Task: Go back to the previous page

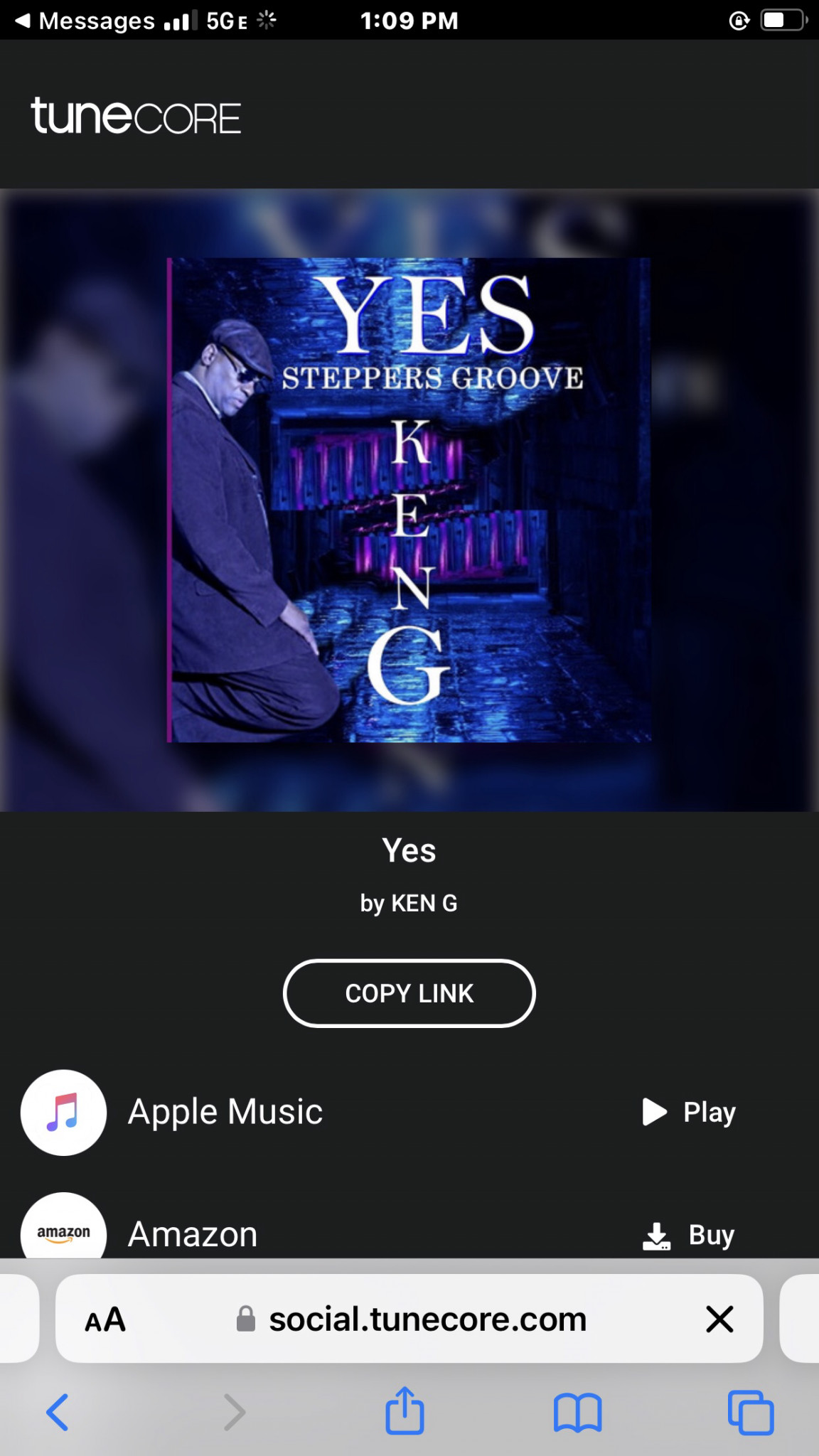Action: [x=58, y=1412]
